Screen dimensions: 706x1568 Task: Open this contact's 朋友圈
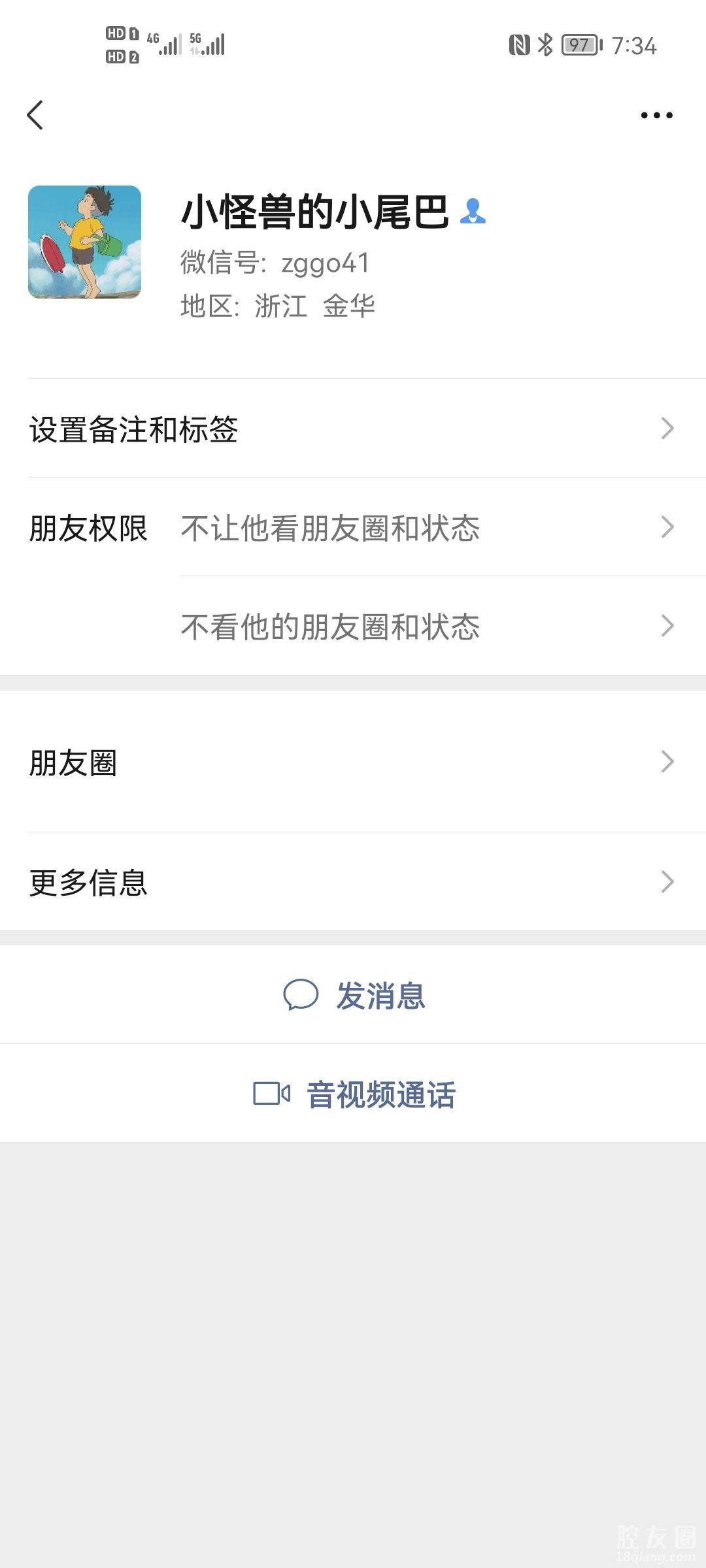353,762
